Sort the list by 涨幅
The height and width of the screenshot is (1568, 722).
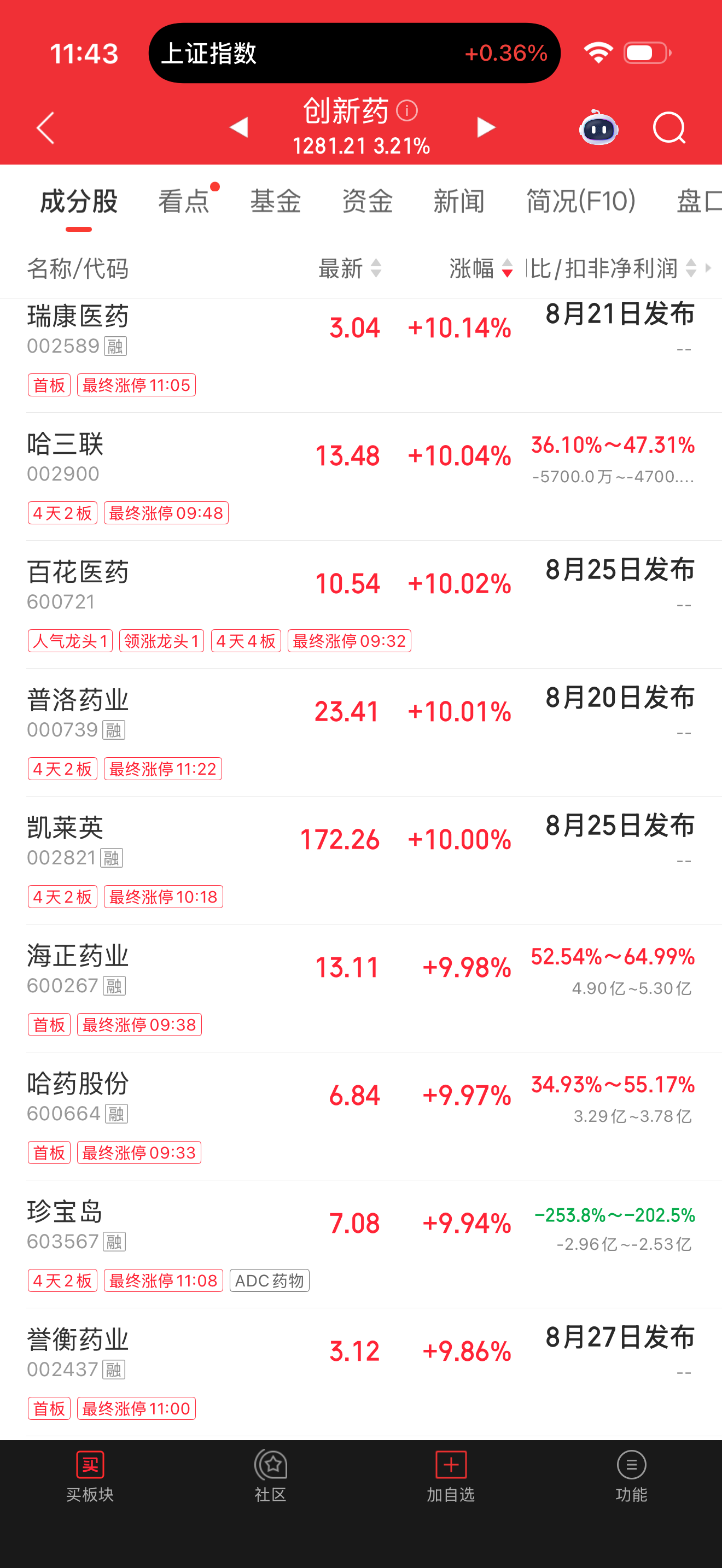(x=481, y=268)
